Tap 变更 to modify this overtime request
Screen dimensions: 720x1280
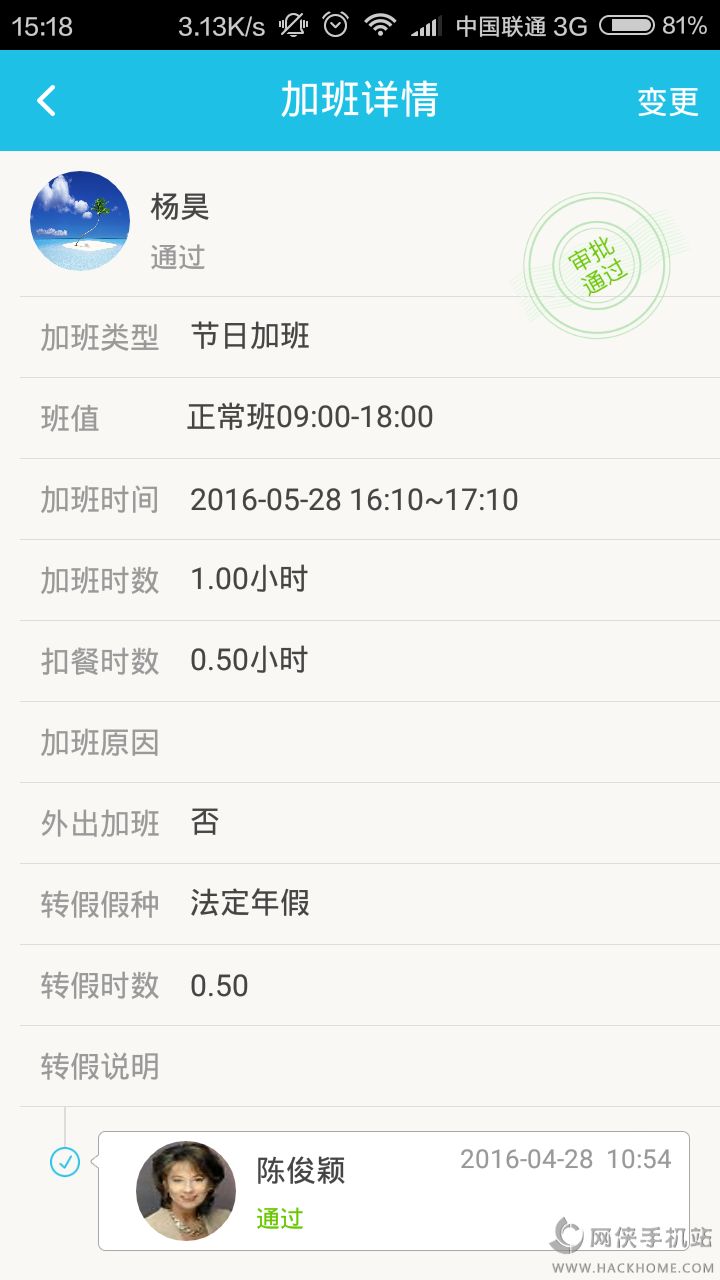coord(667,101)
